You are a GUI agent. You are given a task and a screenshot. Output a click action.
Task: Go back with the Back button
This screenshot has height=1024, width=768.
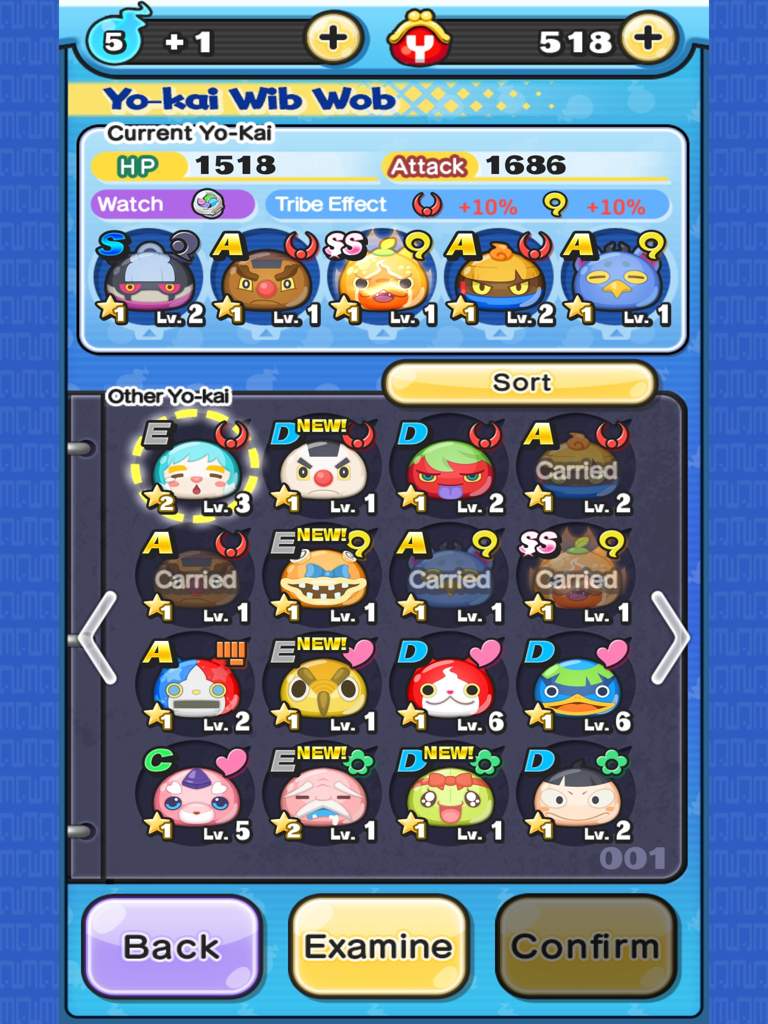171,945
